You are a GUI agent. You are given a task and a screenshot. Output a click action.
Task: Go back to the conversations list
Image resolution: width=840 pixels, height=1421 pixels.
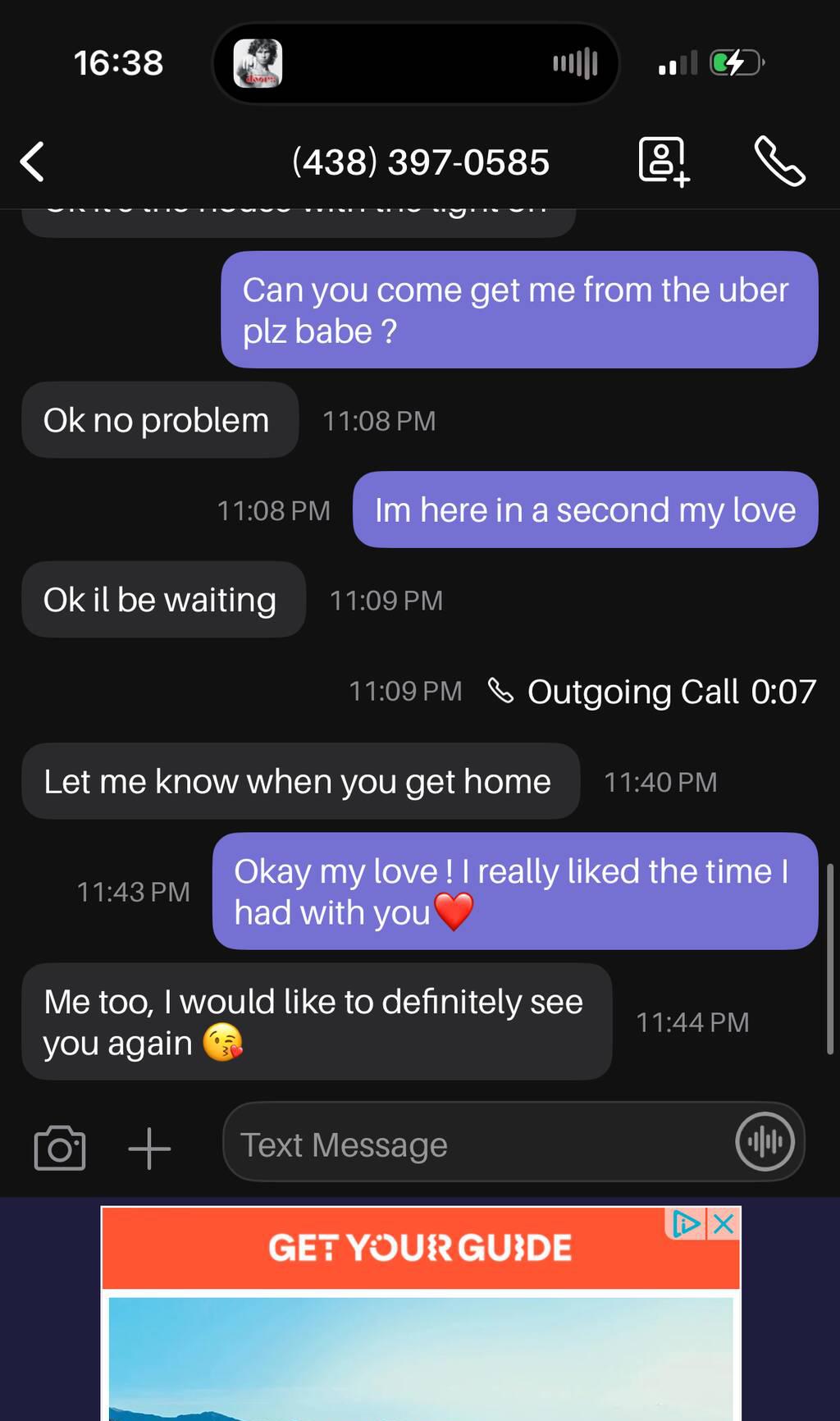(33, 162)
